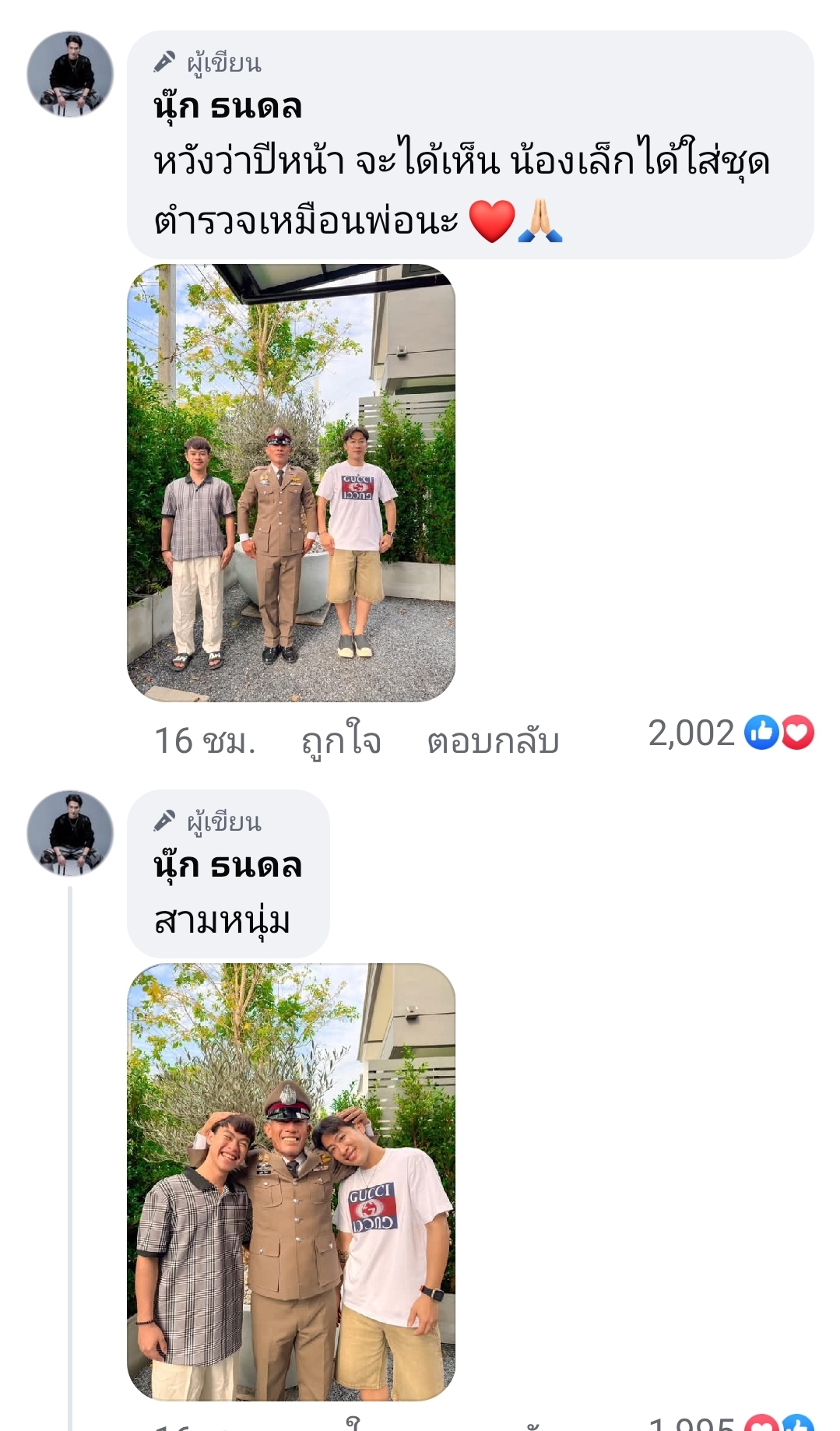View the 2,002 reactions on the first comment
Image resolution: width=840 pixels, height=1431 pixels.
pos(730,733)
